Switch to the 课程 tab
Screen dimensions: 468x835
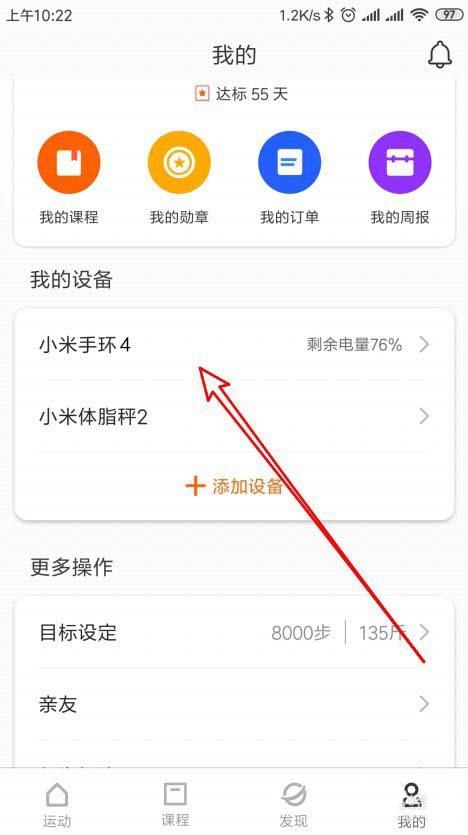coord(175,805)
